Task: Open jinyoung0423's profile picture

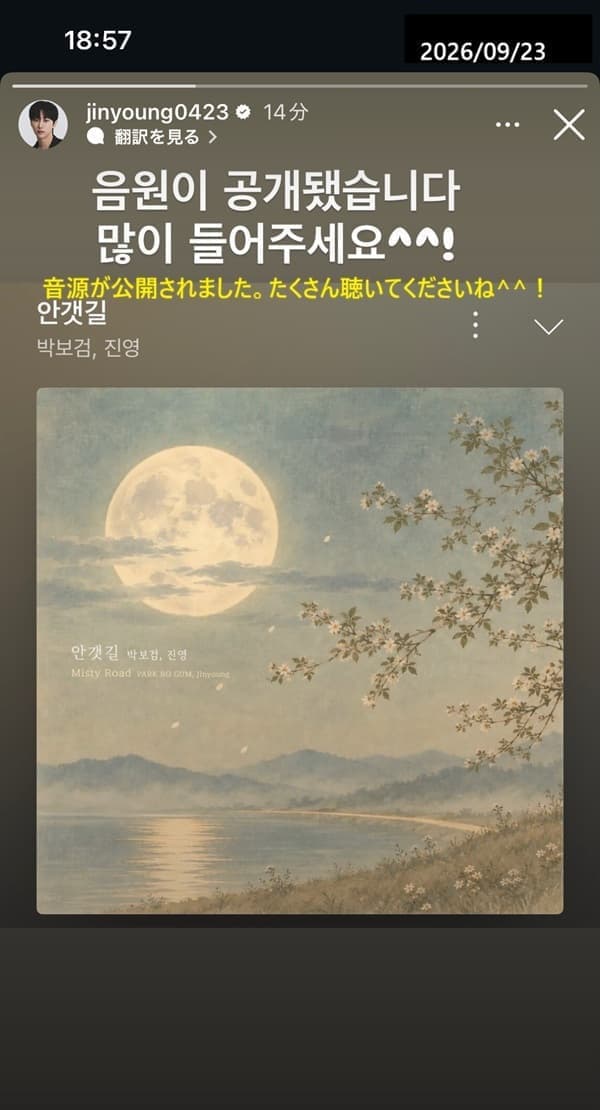Action: click(43, 124)
